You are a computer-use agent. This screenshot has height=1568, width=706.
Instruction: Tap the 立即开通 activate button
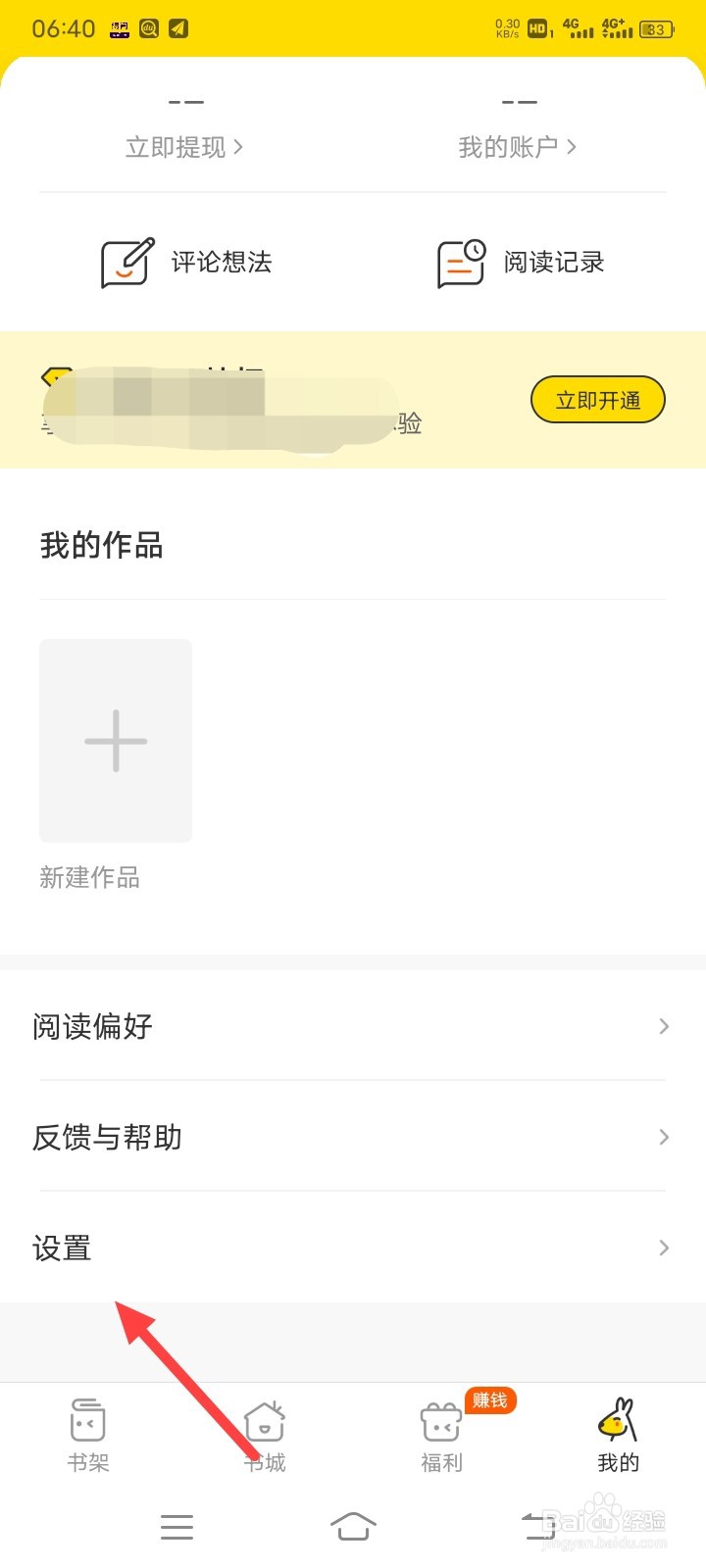pyautogui.click(x=597, y=399)
